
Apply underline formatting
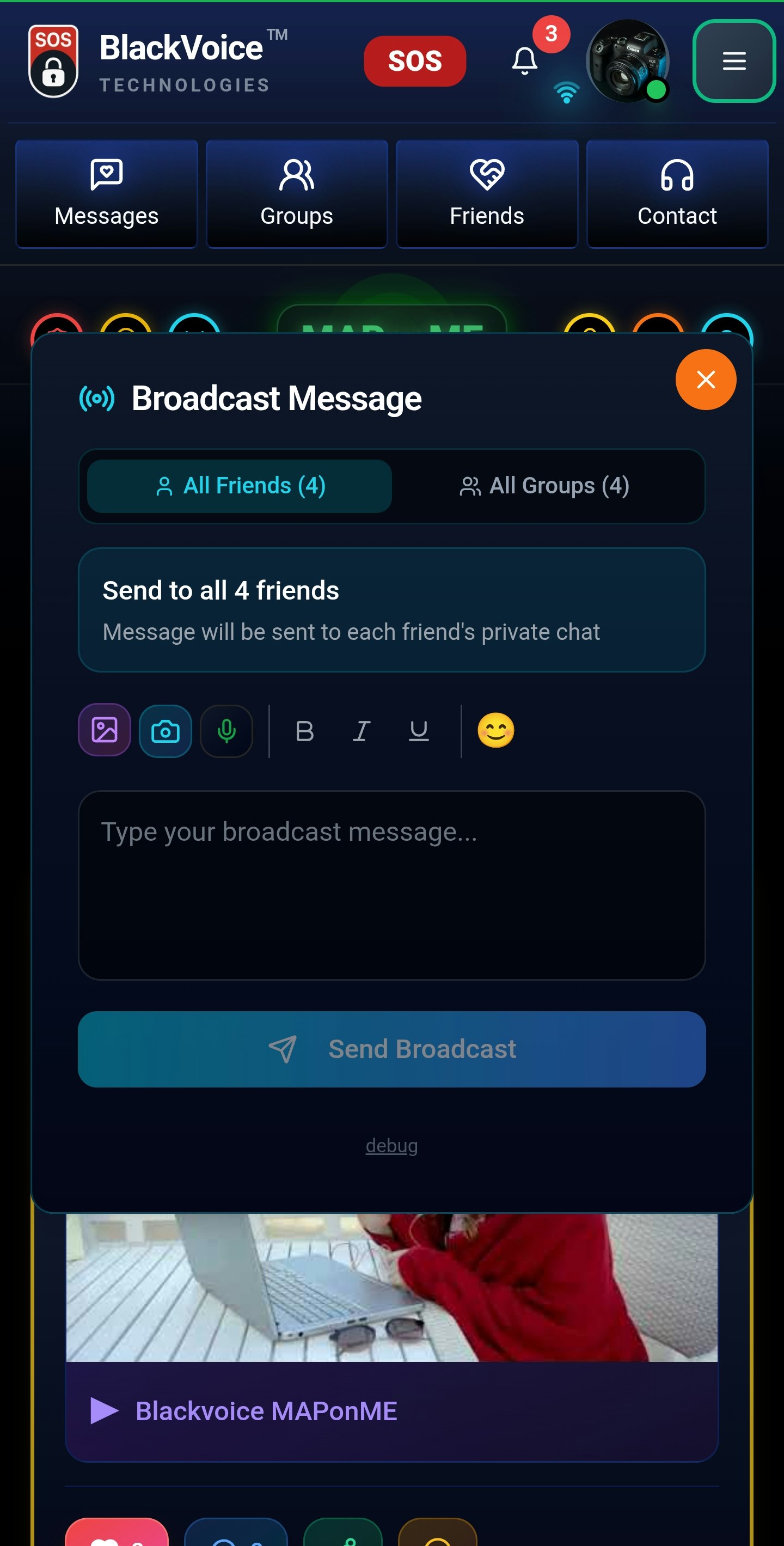[x=418, y=730]
